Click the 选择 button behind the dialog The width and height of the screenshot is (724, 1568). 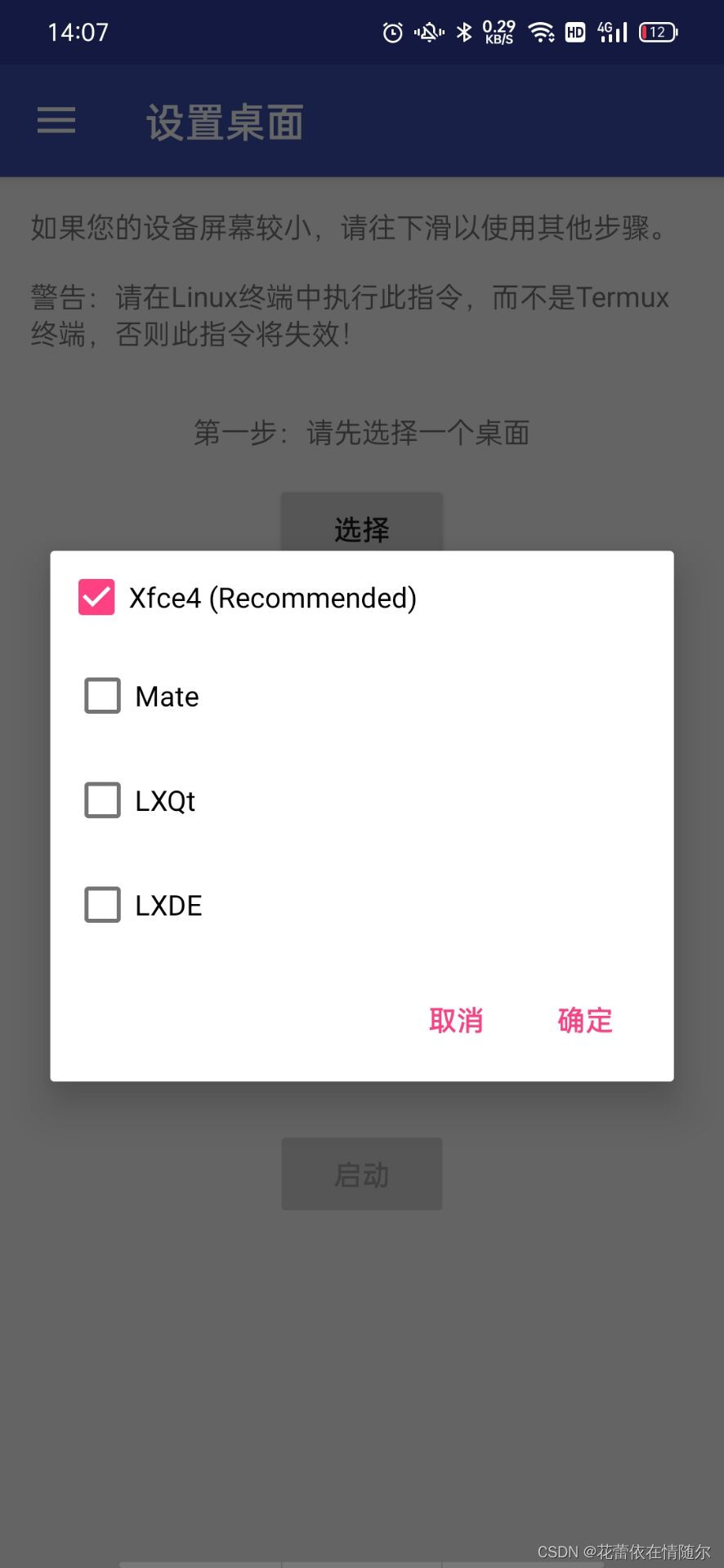(x=361, y=529)
